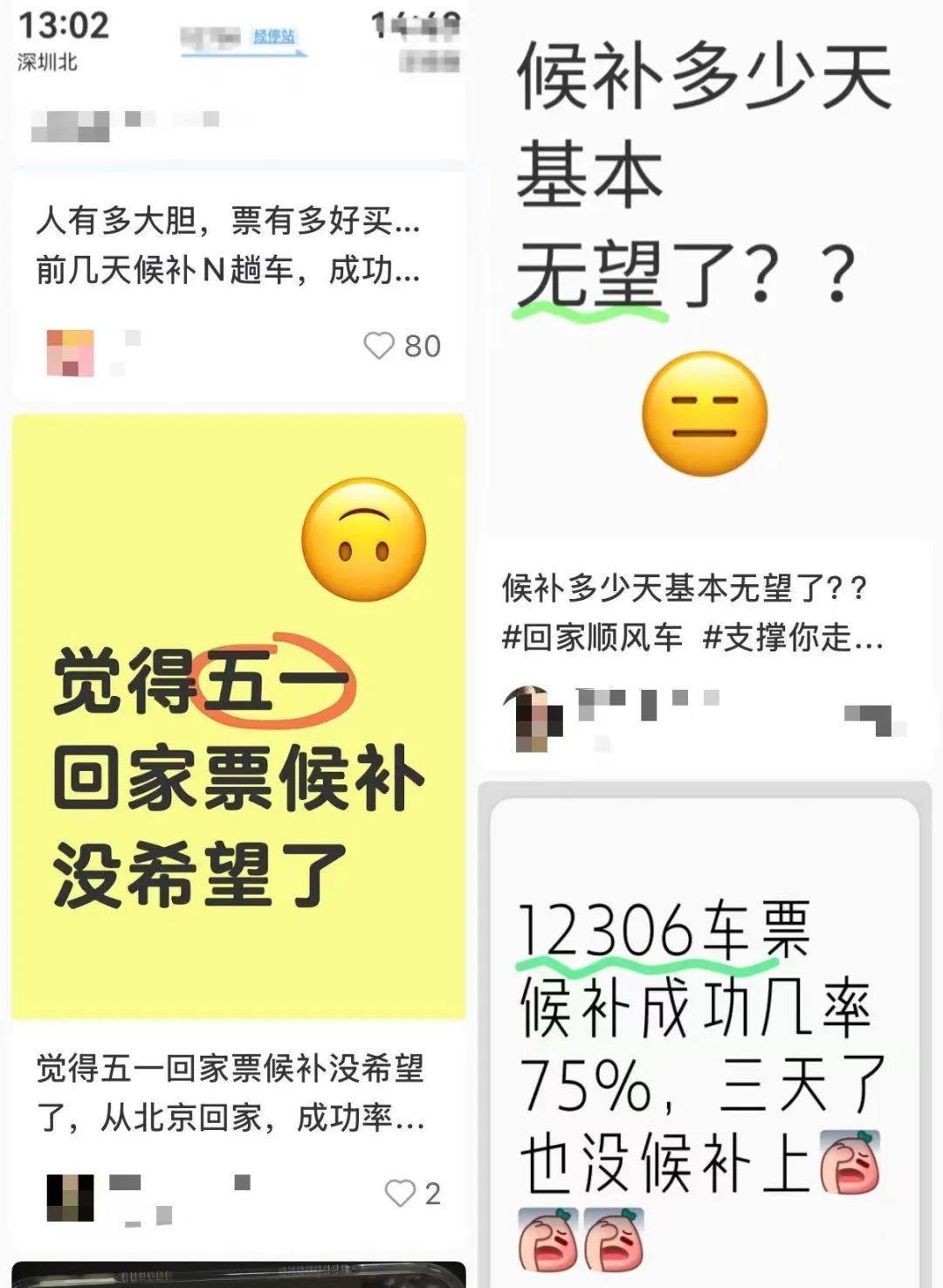Like the post "人有多大胆，票有多好买"
The image size is (943, 1288).
379,346
